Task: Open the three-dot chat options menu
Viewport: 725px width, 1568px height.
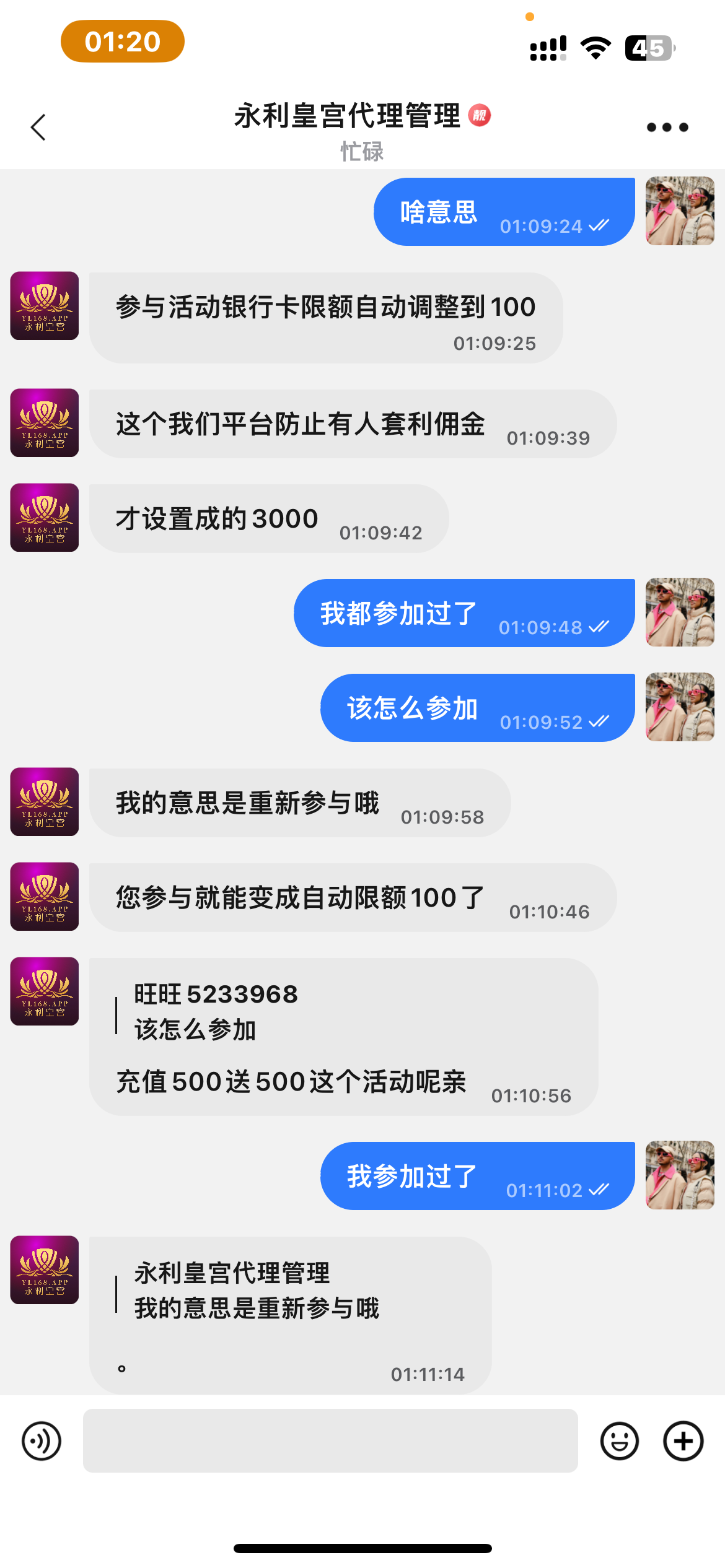Action: click(664, 126)
